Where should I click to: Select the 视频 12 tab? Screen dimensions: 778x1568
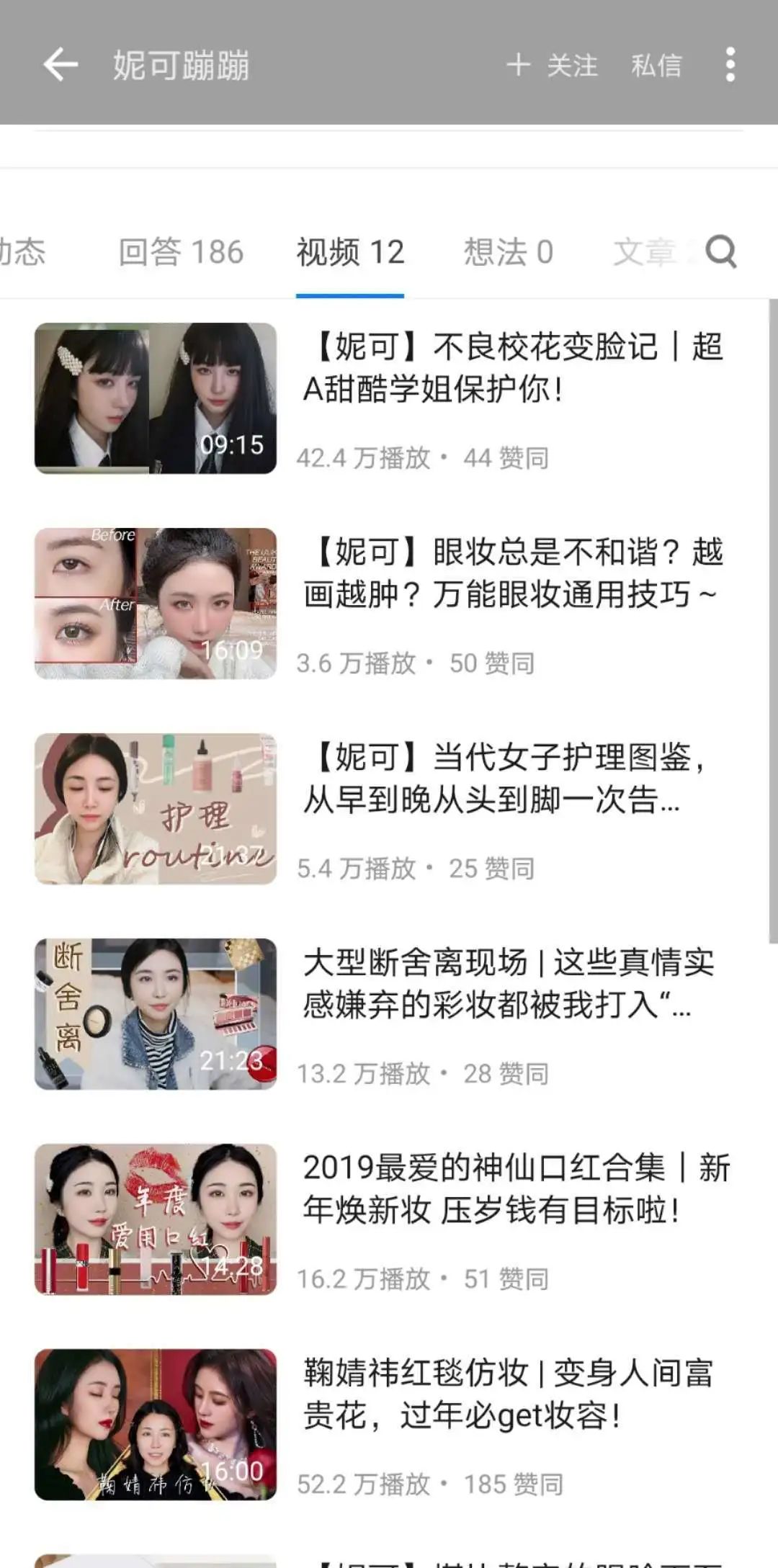point(350,252)
